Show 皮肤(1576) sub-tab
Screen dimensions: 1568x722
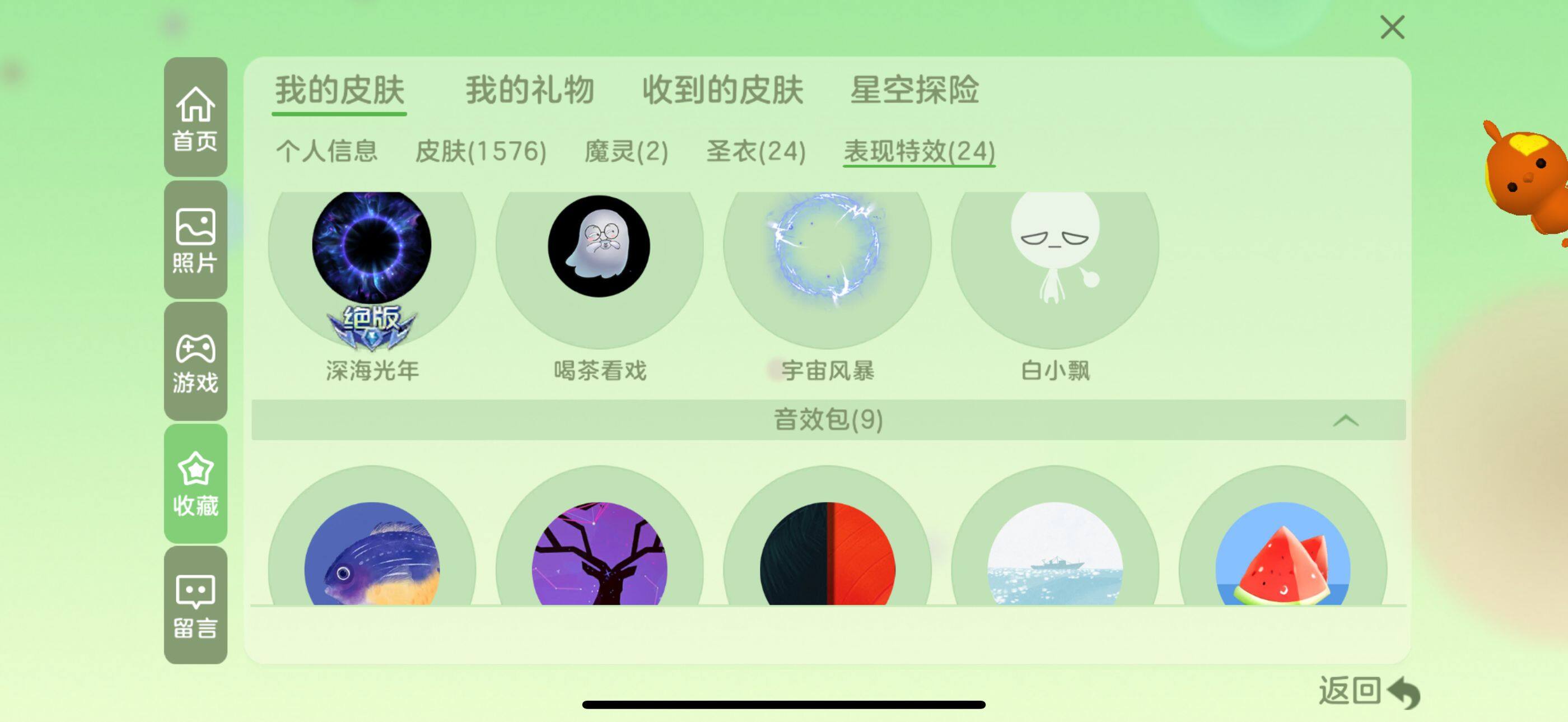click(x=480, y=151)
